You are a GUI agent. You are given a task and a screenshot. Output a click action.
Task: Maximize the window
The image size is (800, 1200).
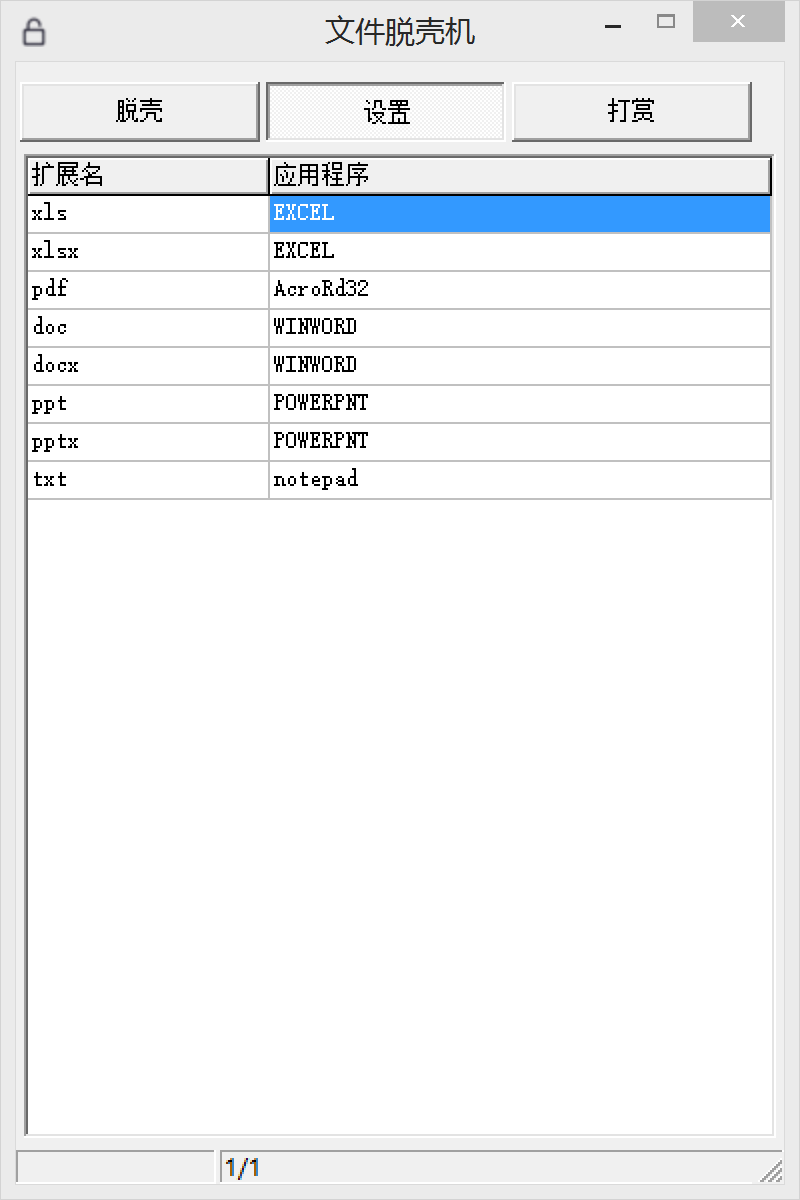point(666,21)
